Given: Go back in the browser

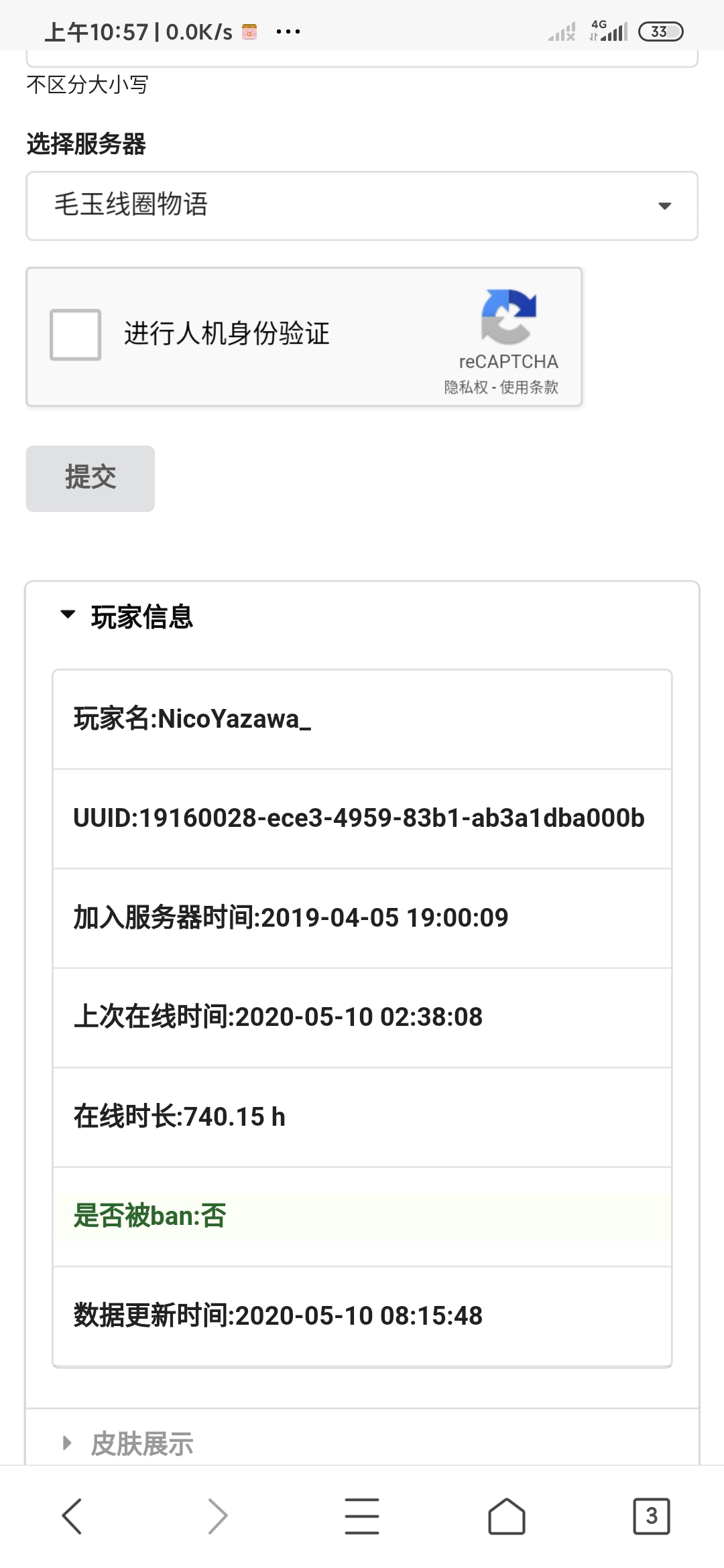Looking at the screenshot, I should point(72,1516).
